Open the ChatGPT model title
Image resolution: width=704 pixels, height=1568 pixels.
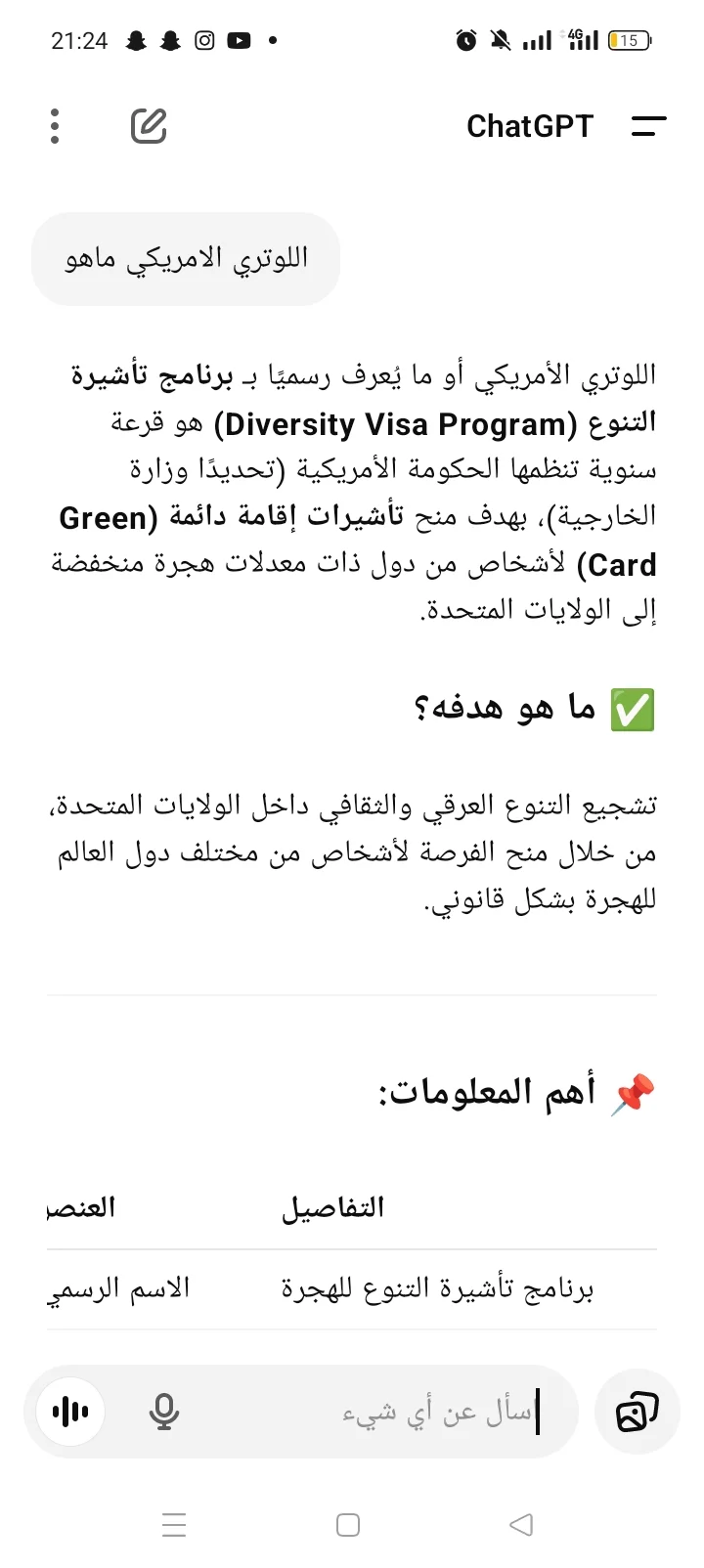click(529, 126)
